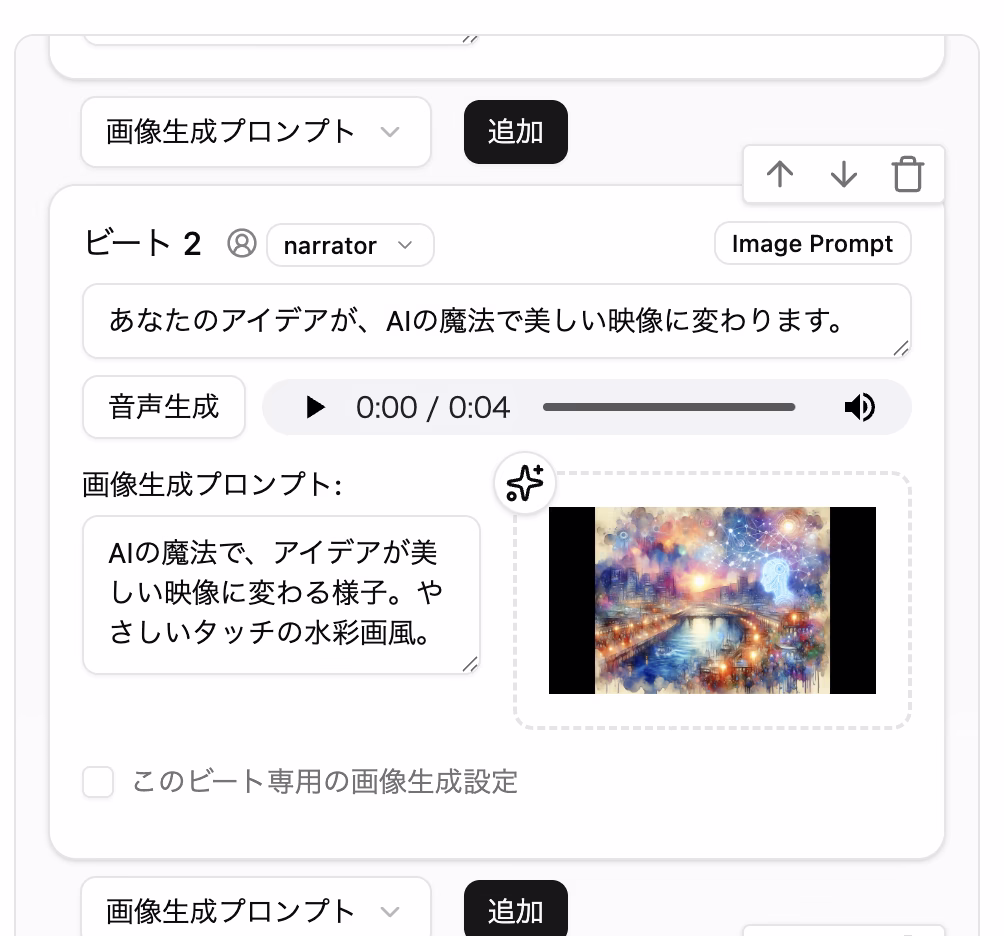Image resolution: width=1004 pixels, height=936 pixels.
Task: Open the narrator speaker dropdown
Action: pyautogui.click(x=350, y=245)
